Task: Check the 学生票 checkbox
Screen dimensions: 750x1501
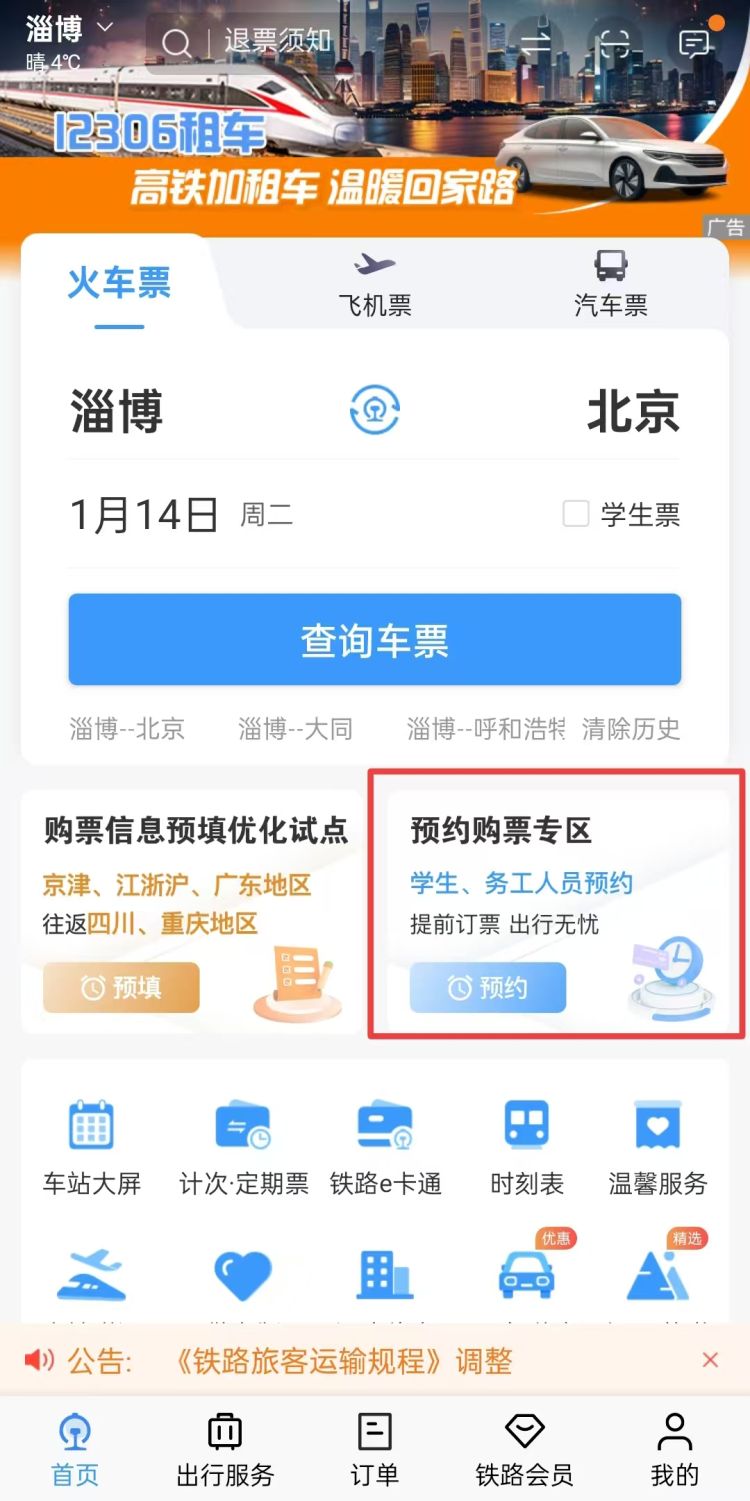Action: coord(576,514)
